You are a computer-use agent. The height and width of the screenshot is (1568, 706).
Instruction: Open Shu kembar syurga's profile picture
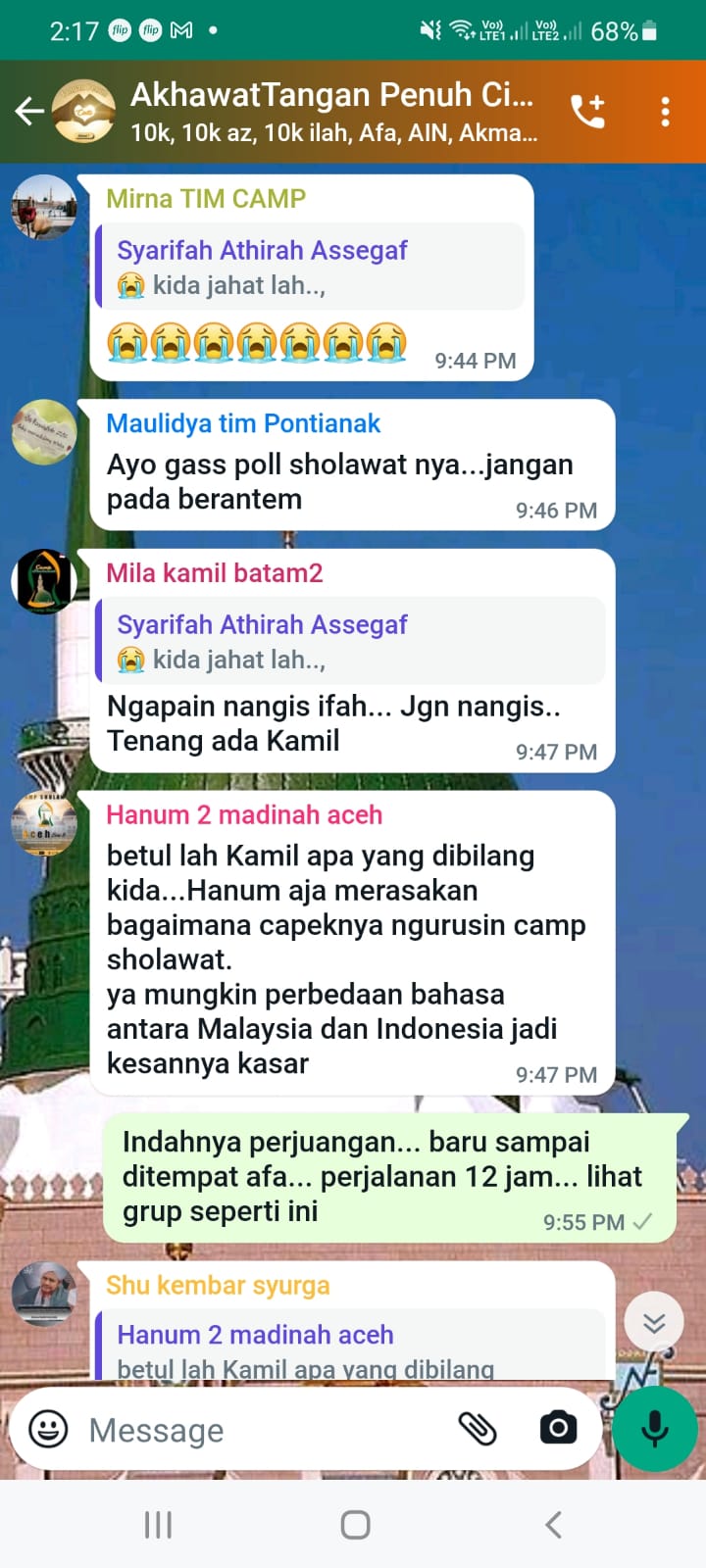(x=44, y=1294)
